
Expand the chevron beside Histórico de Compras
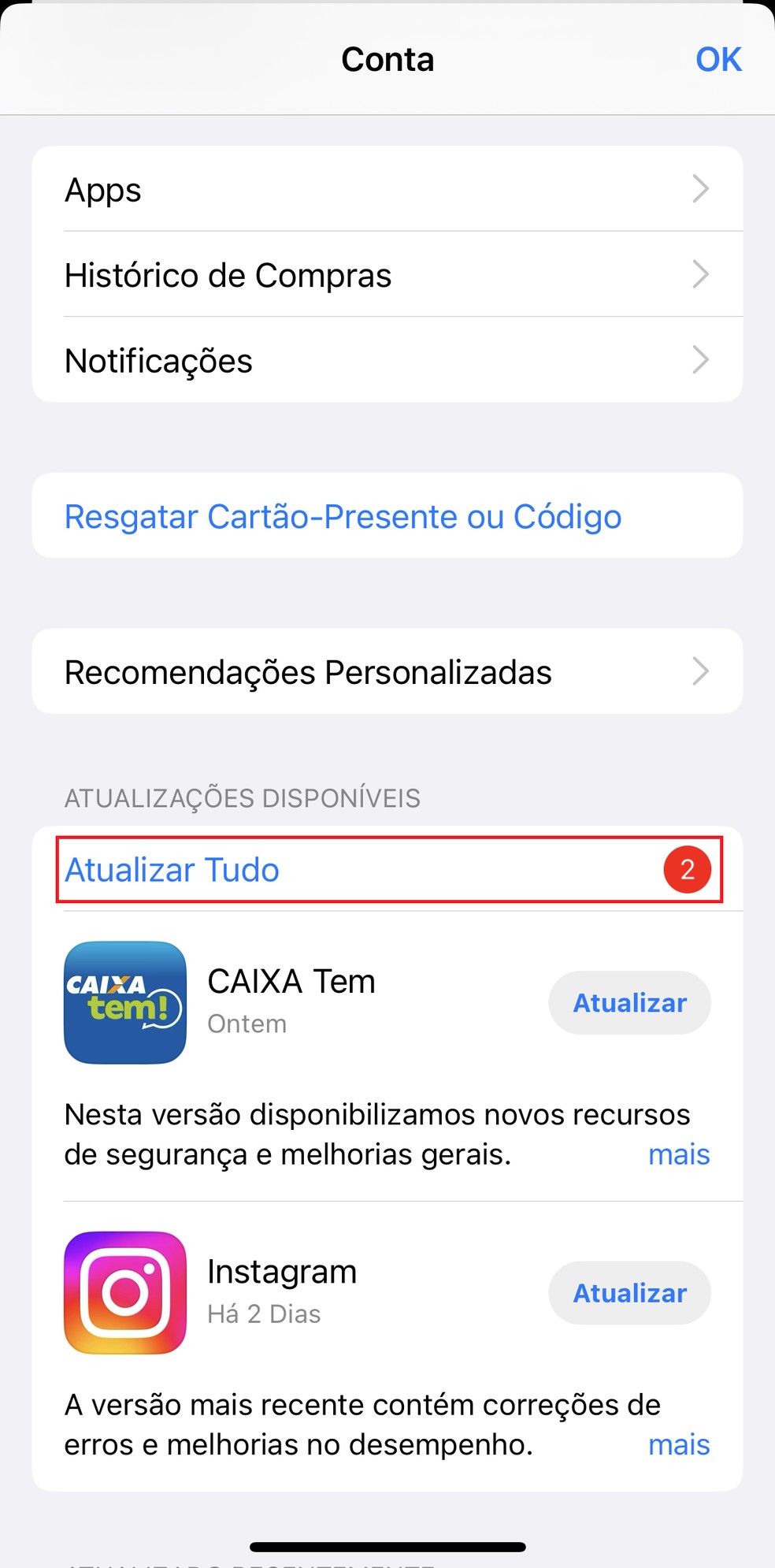(x=700, y=274)
